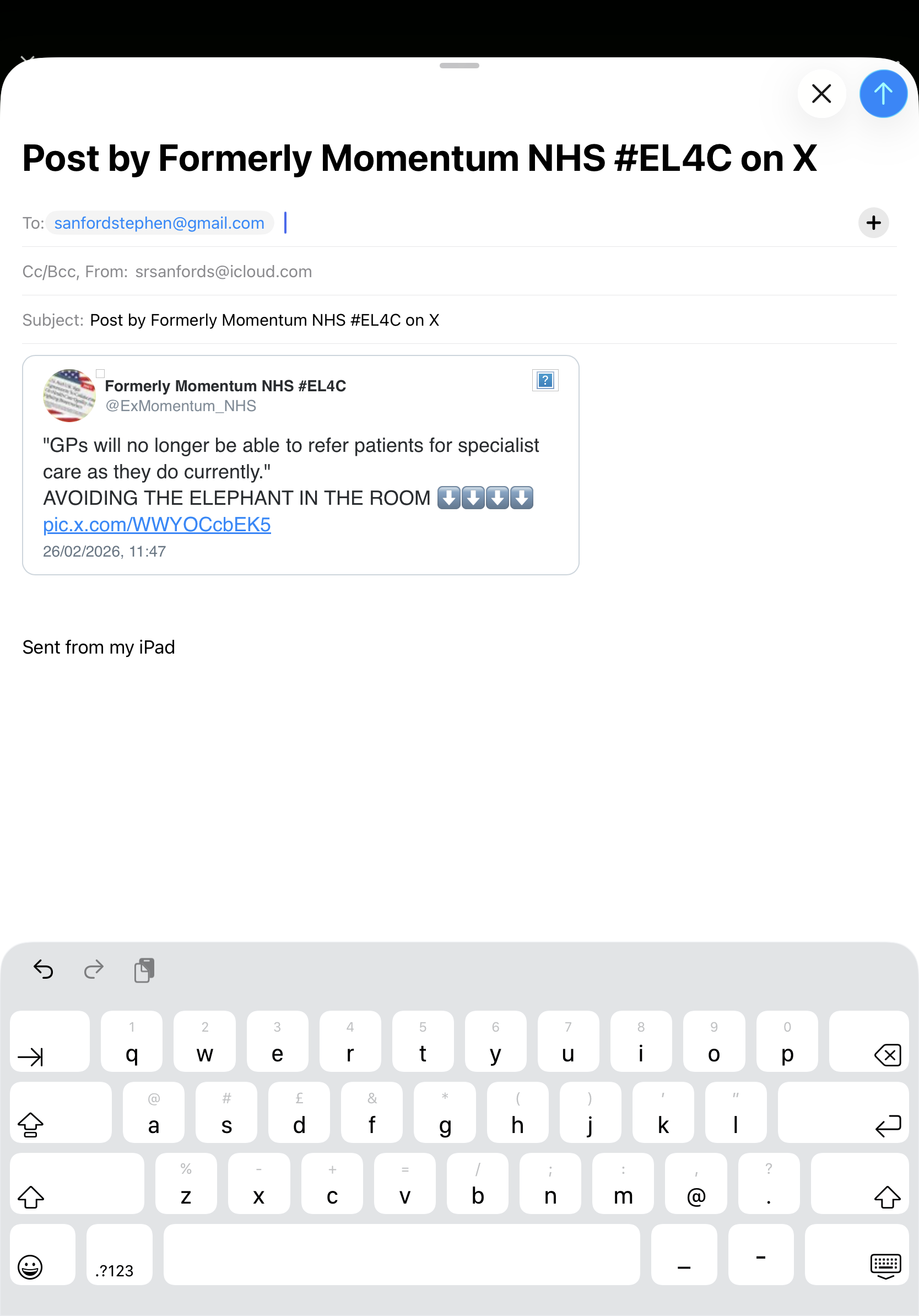
Task: Open the emoji keyboard
Action: [30, 1266]
